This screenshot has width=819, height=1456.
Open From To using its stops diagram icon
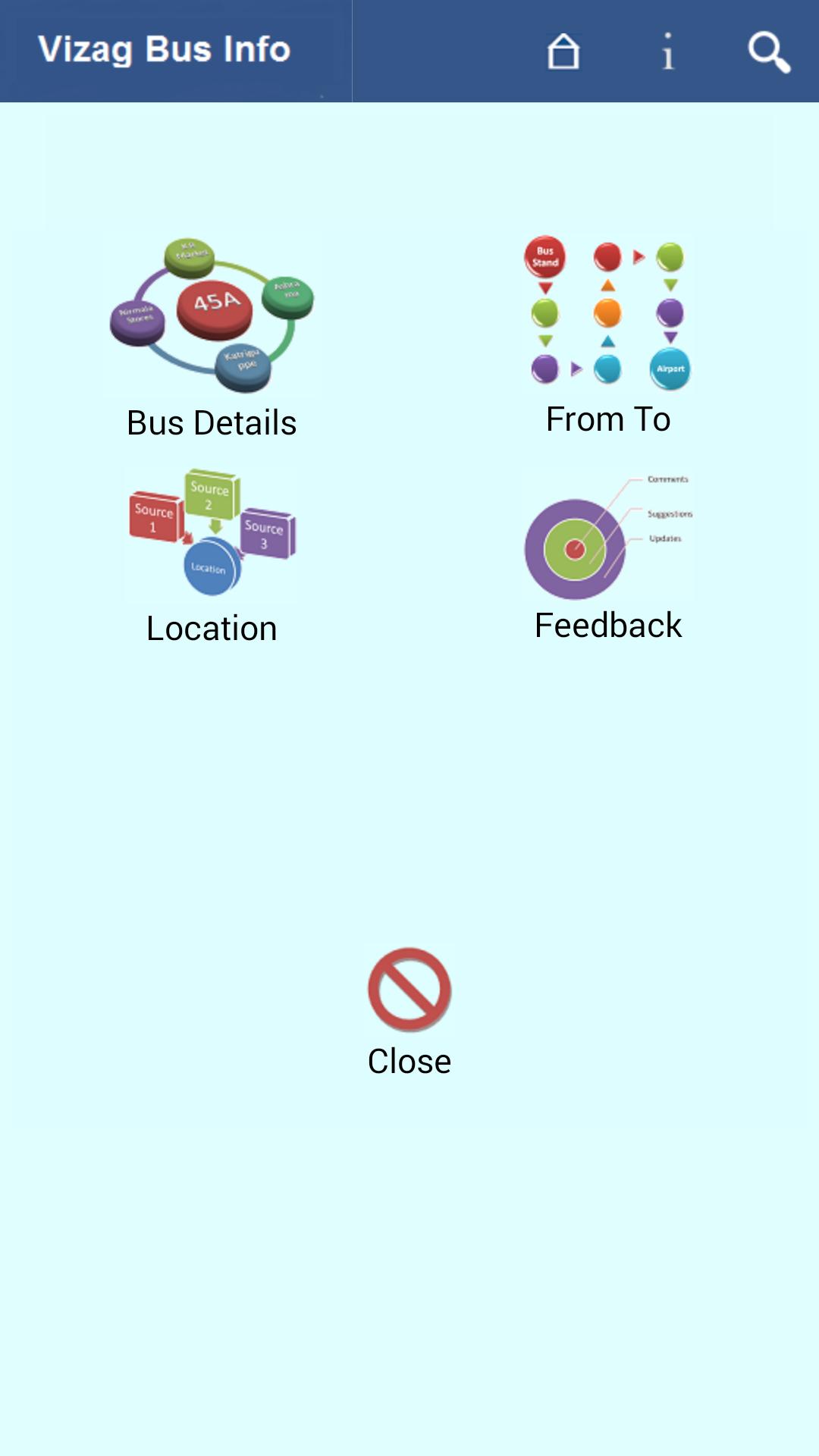[607, 311]
